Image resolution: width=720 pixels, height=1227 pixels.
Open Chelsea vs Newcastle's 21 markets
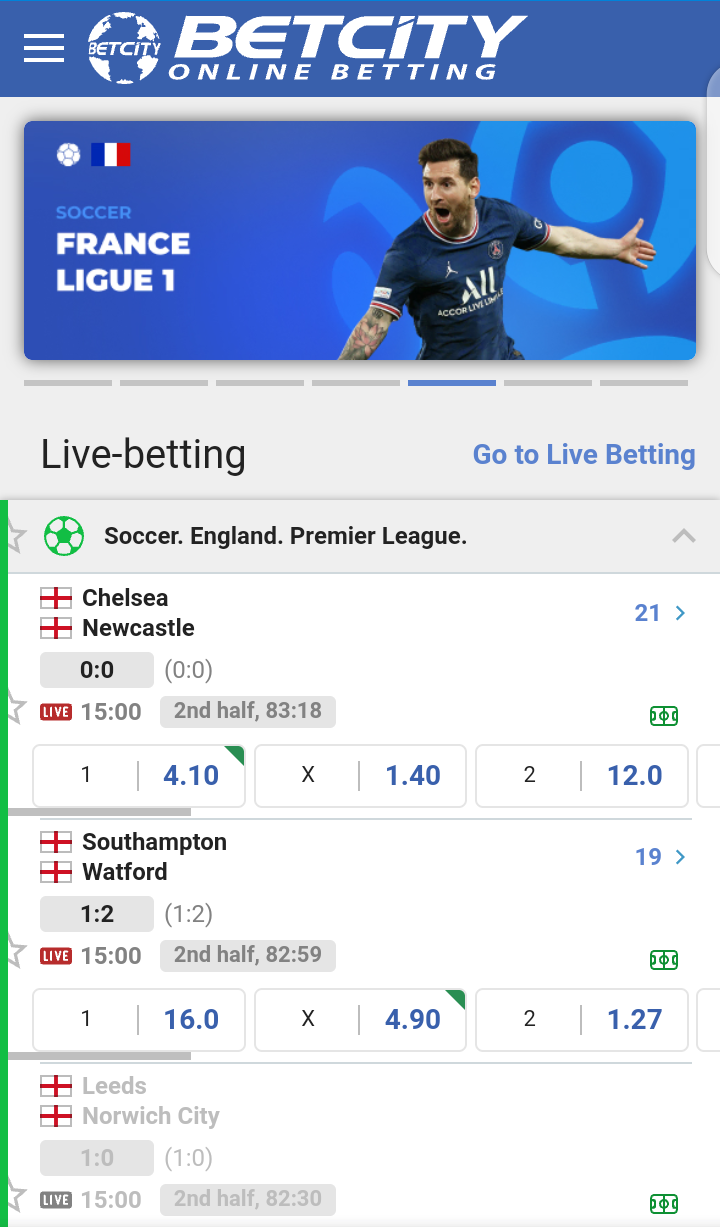(x=660, y=613)
